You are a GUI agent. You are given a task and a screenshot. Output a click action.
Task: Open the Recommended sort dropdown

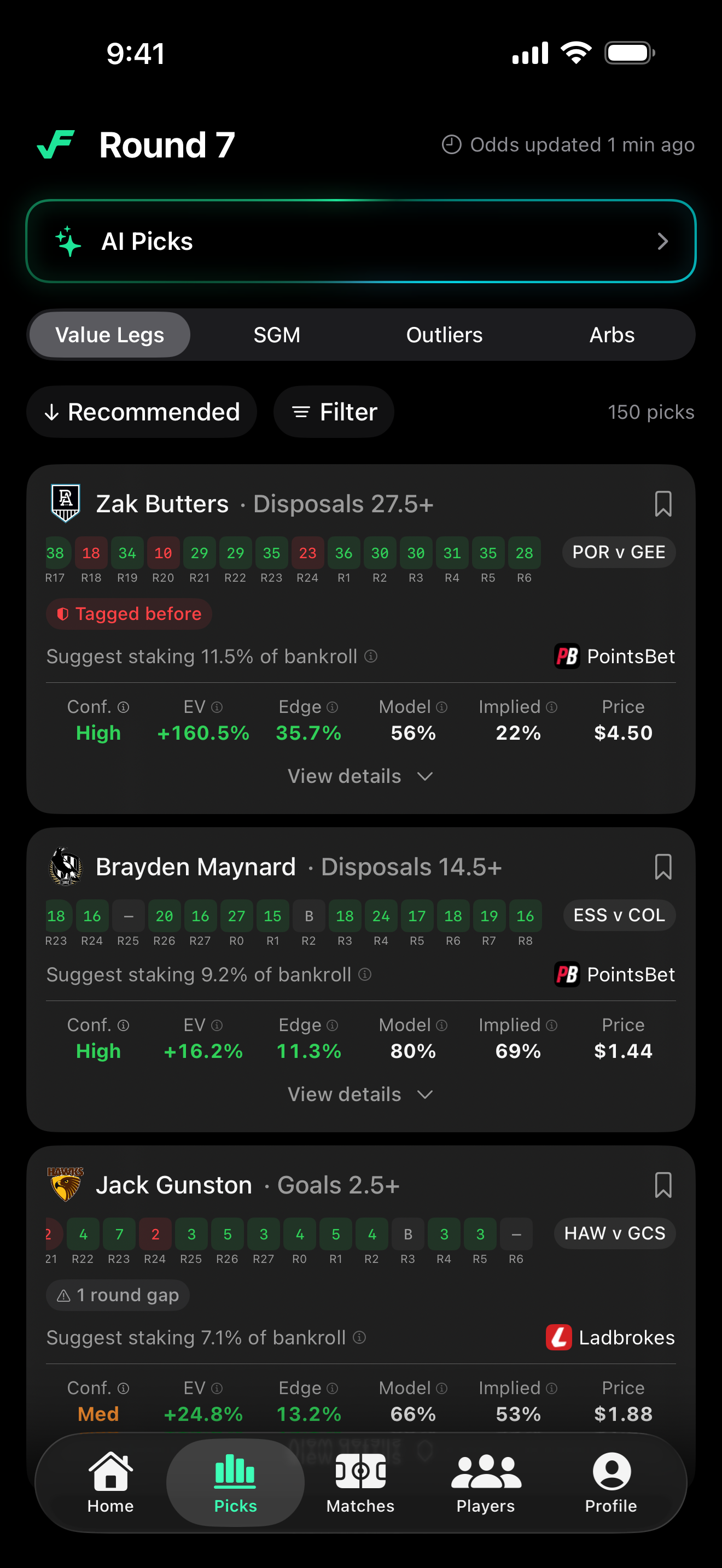(x=142, y=412)
